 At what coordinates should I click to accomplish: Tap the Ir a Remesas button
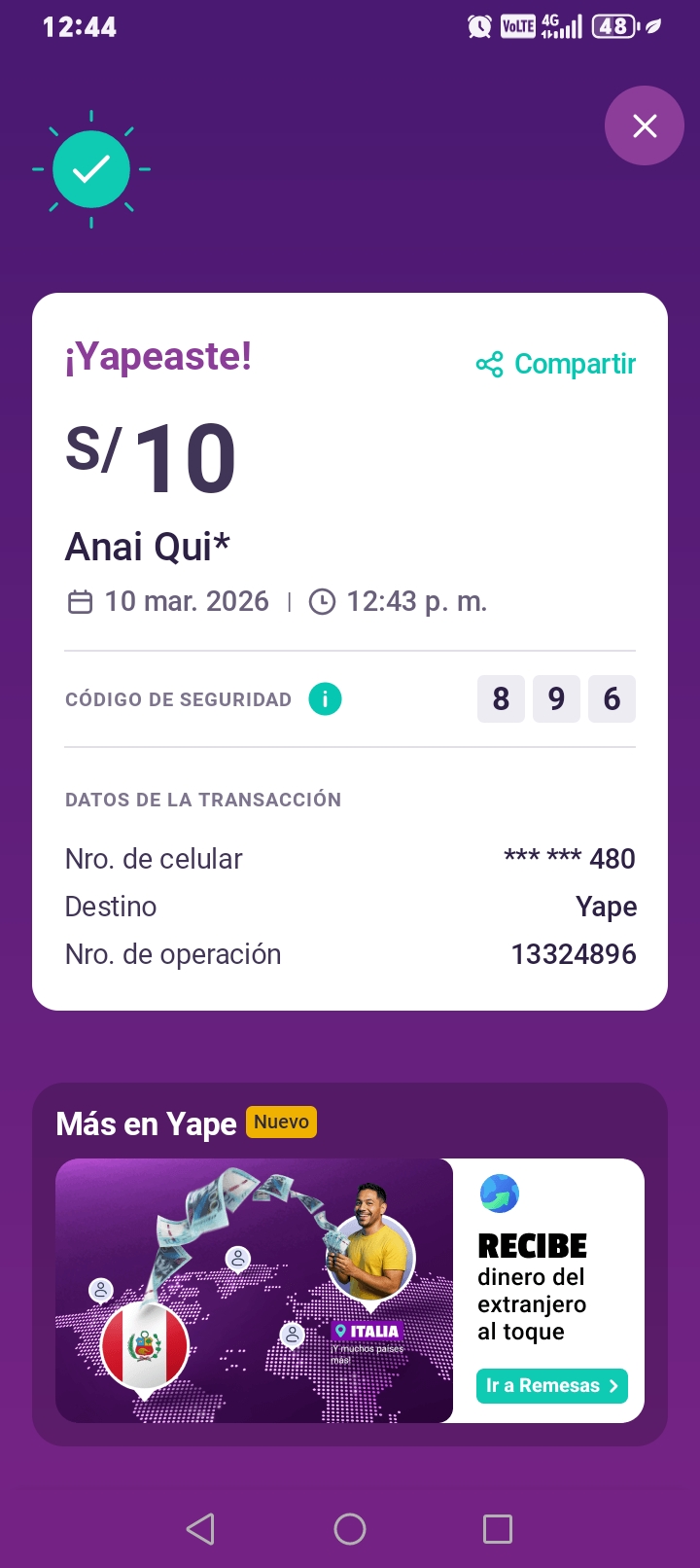point(551,1385)
